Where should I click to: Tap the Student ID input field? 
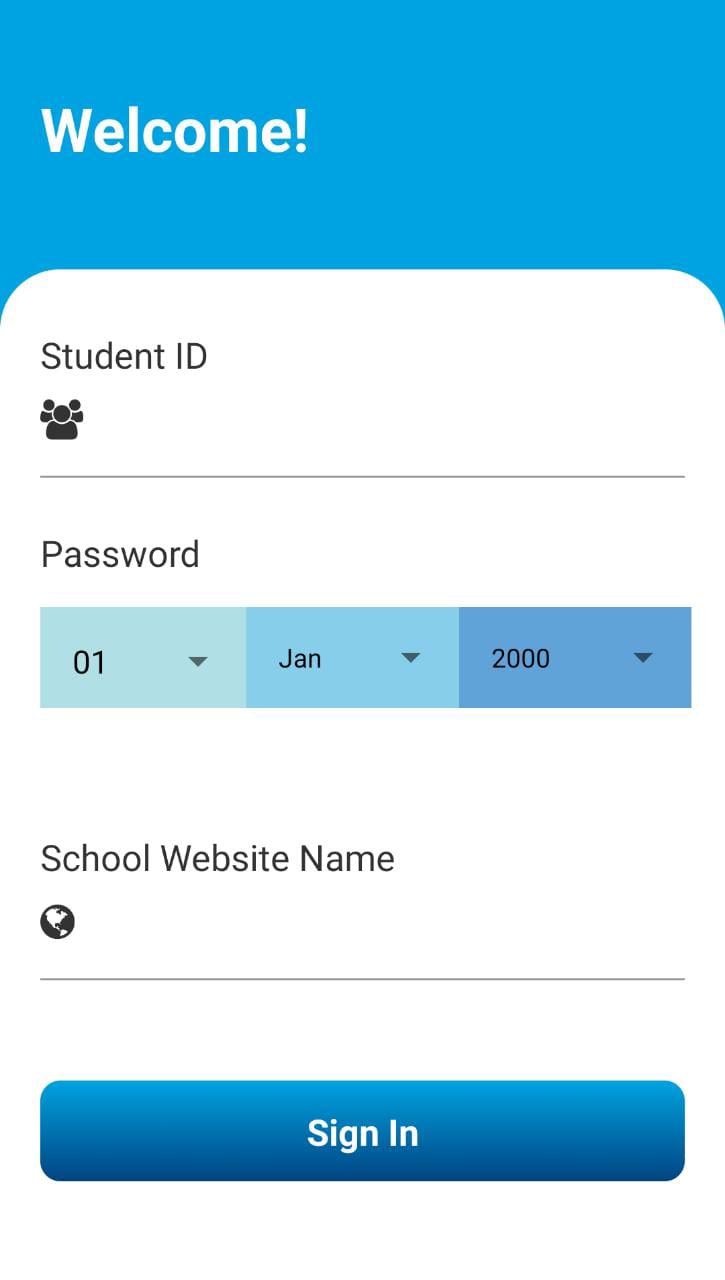(380, 422)
